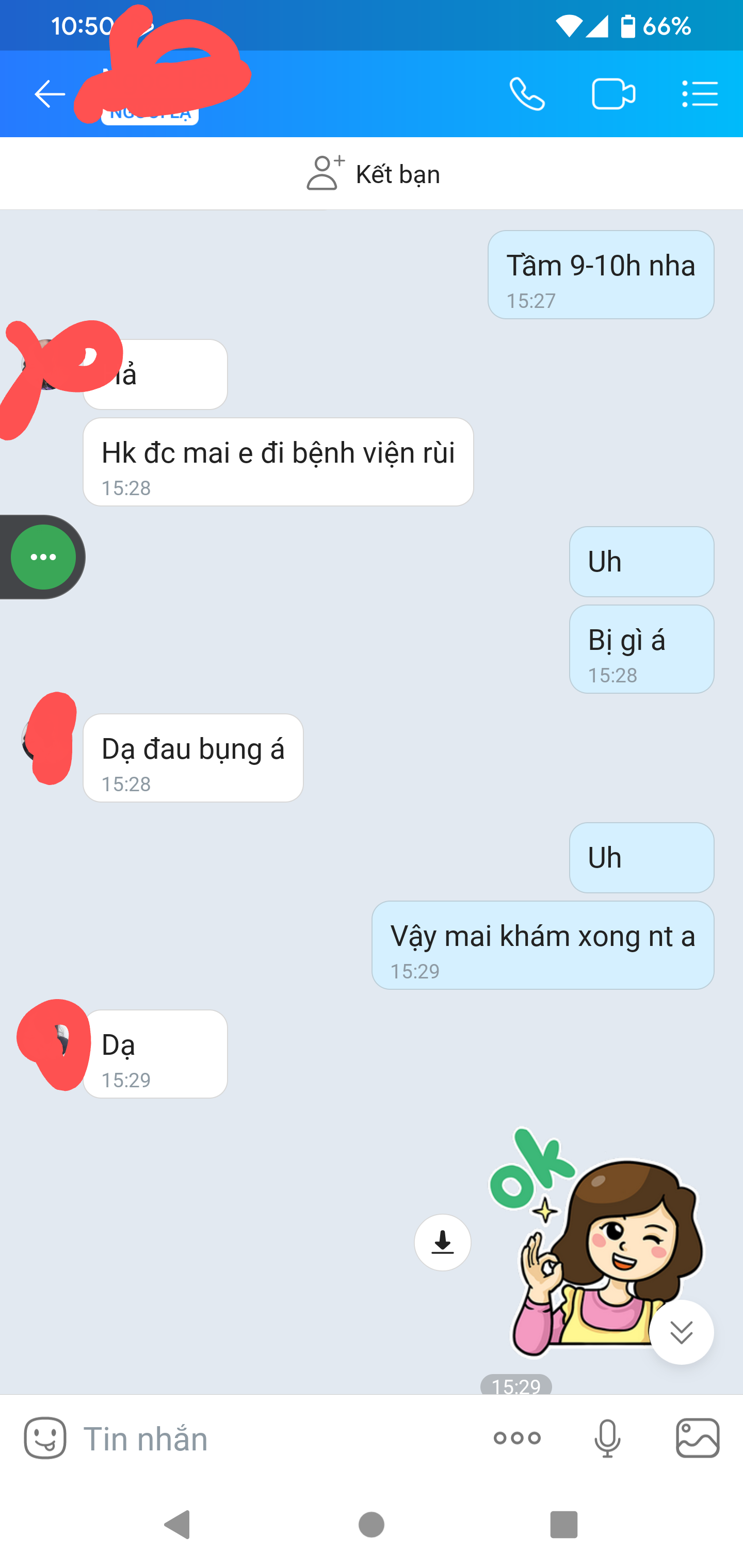Screen dimensions: 743x1568
Task: Jump to latest messages
Action: 681,1332
